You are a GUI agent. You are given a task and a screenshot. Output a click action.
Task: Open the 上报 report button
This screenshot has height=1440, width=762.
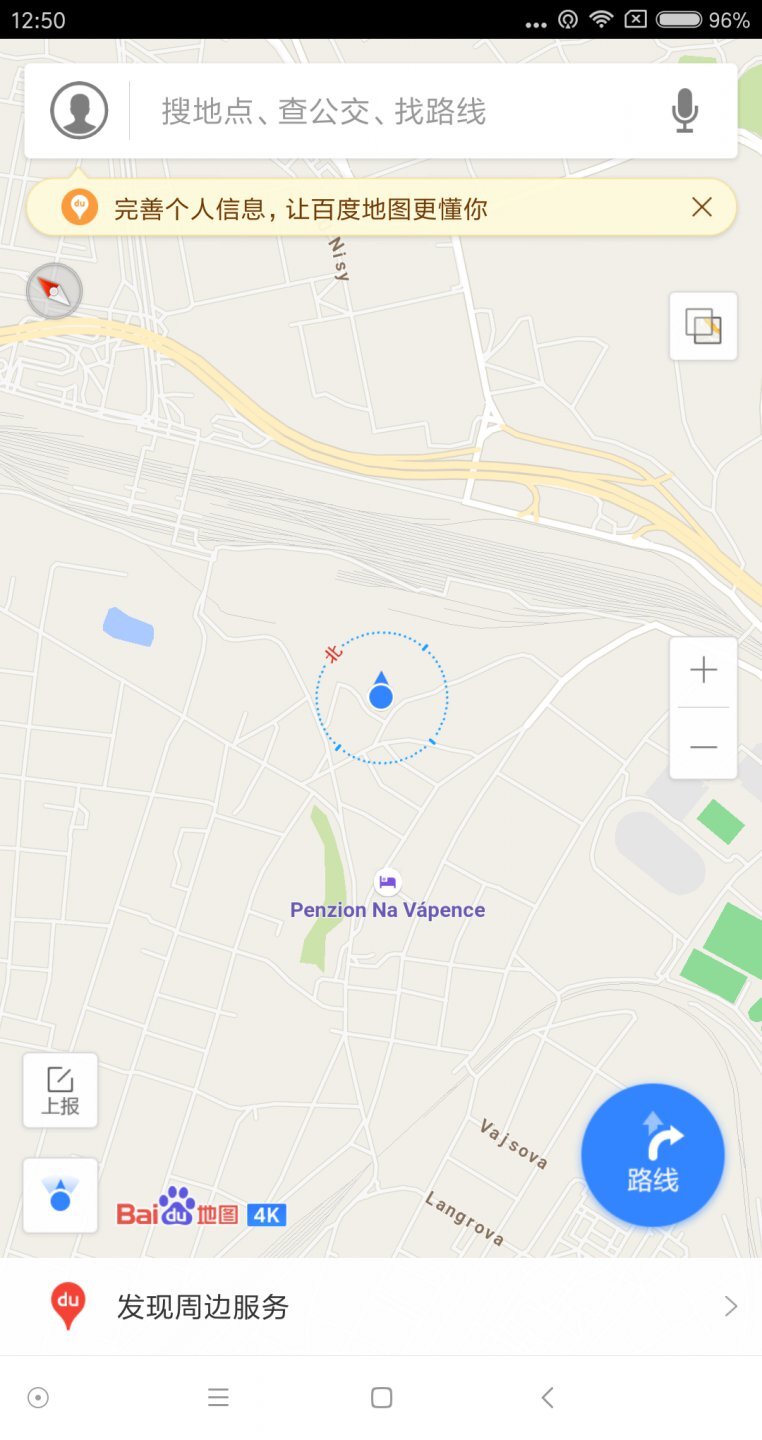[x=60, y=1090]
